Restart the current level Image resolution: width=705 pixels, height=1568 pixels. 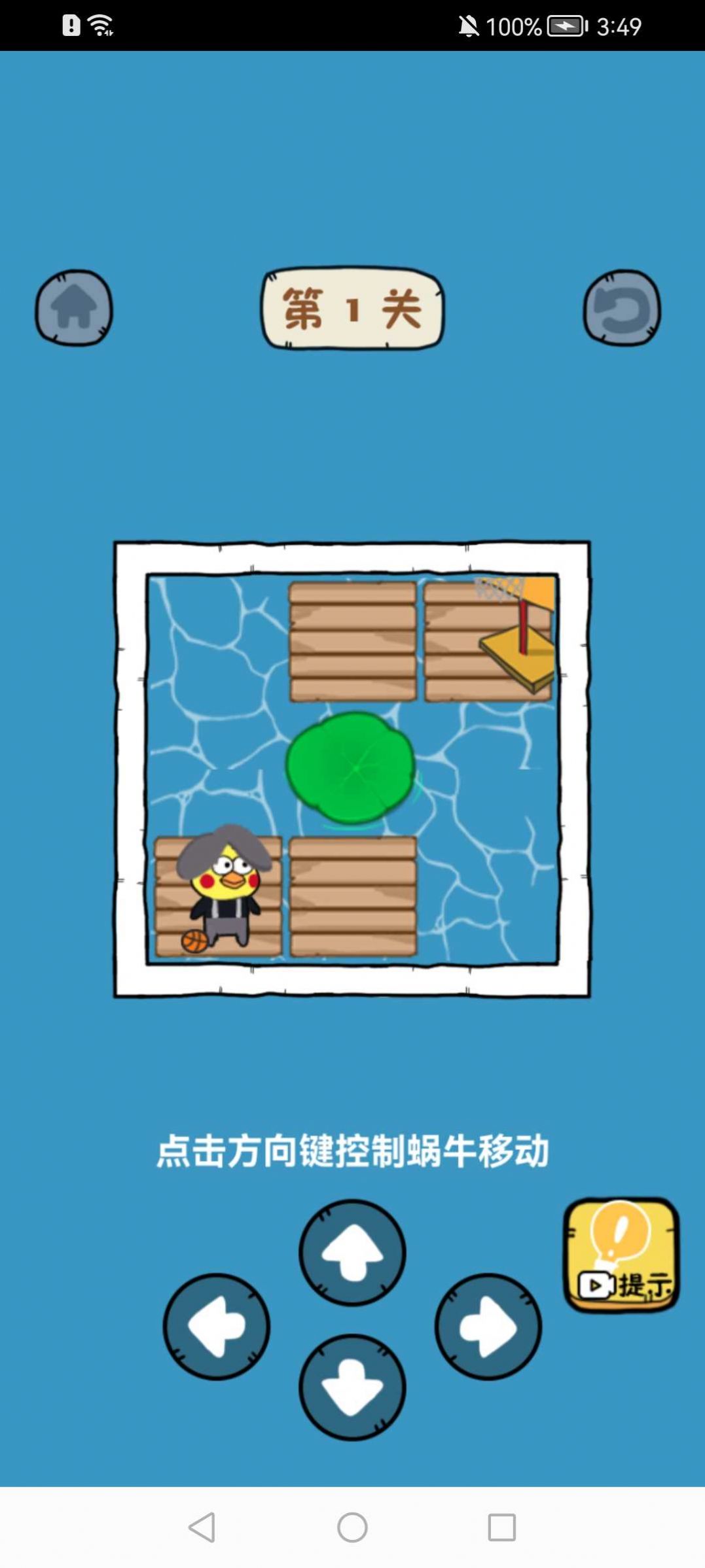point(621,308)
